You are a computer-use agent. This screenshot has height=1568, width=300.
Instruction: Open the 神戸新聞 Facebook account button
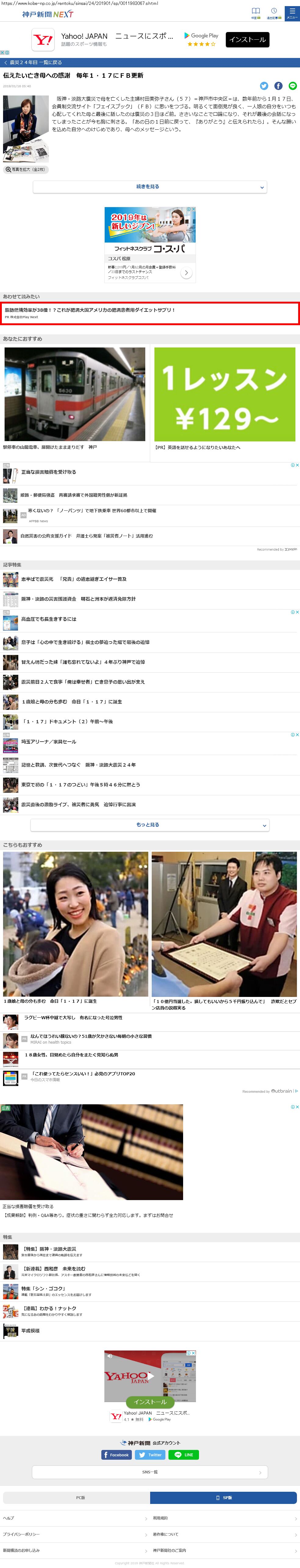[x=116, y=1455]
